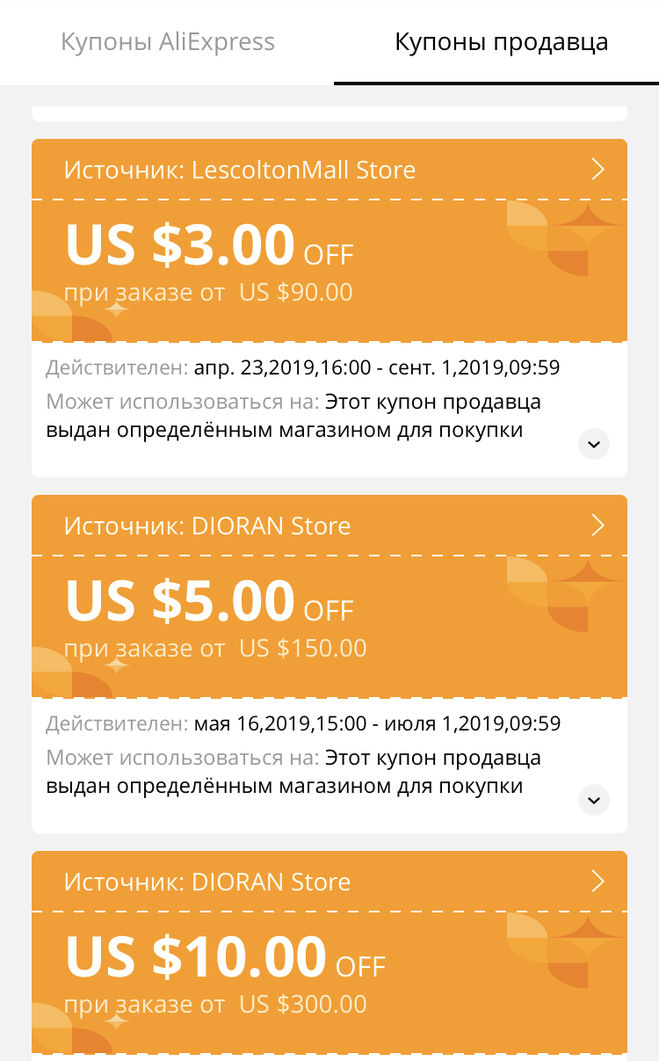Expand usage details of the US $5.00 coupon
Viewport: 659px width, 1061px height.
594,799
